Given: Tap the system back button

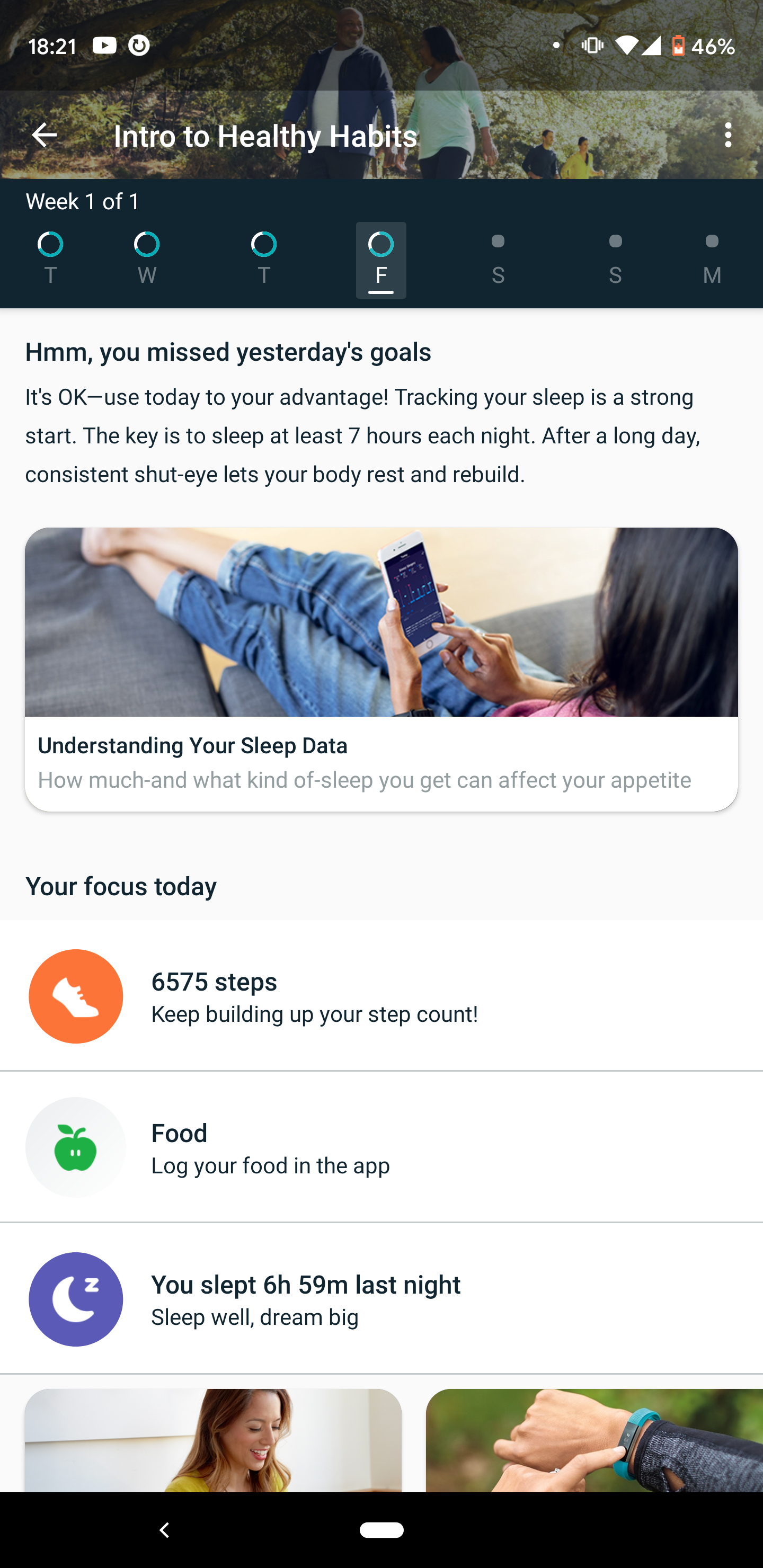Looking at the screenshot, I should [x=164, y=1530].
